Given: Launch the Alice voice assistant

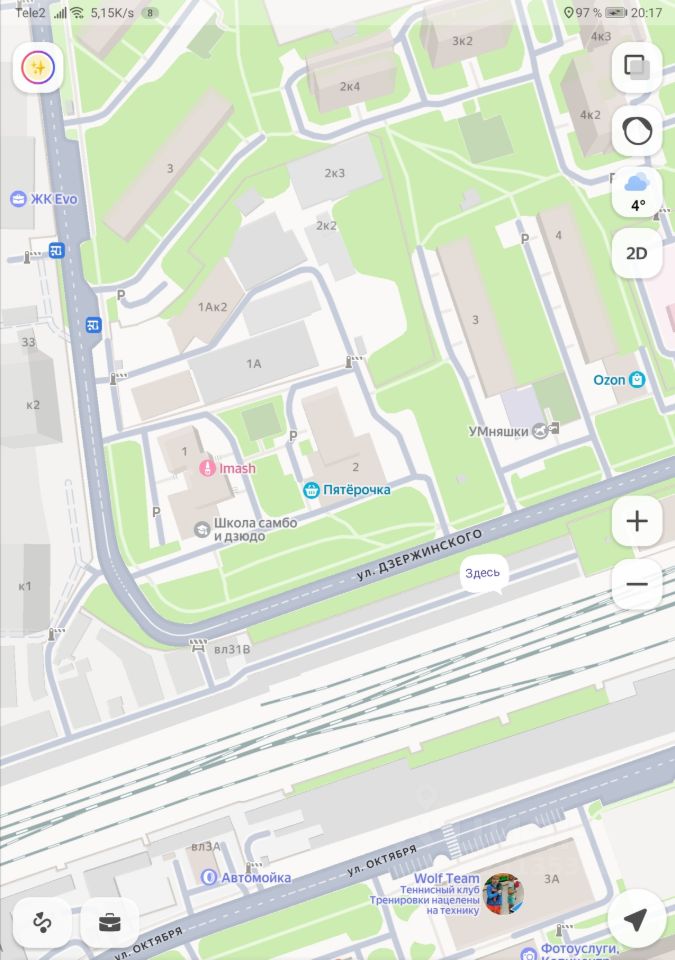Looking at the screenshot, I should tap(636, 130).
